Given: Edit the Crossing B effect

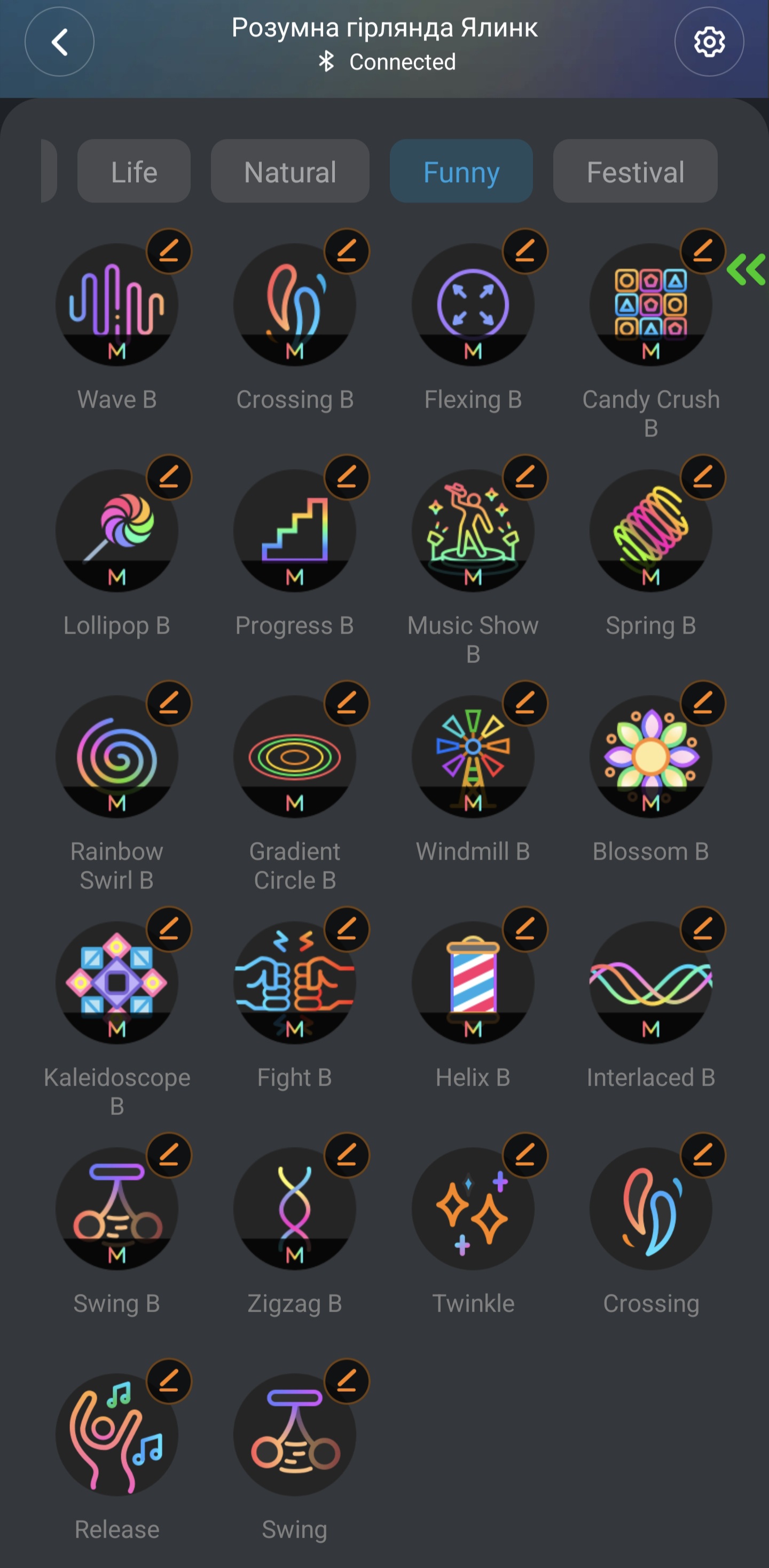Looking at the screenshot, I should pos(347,251).
